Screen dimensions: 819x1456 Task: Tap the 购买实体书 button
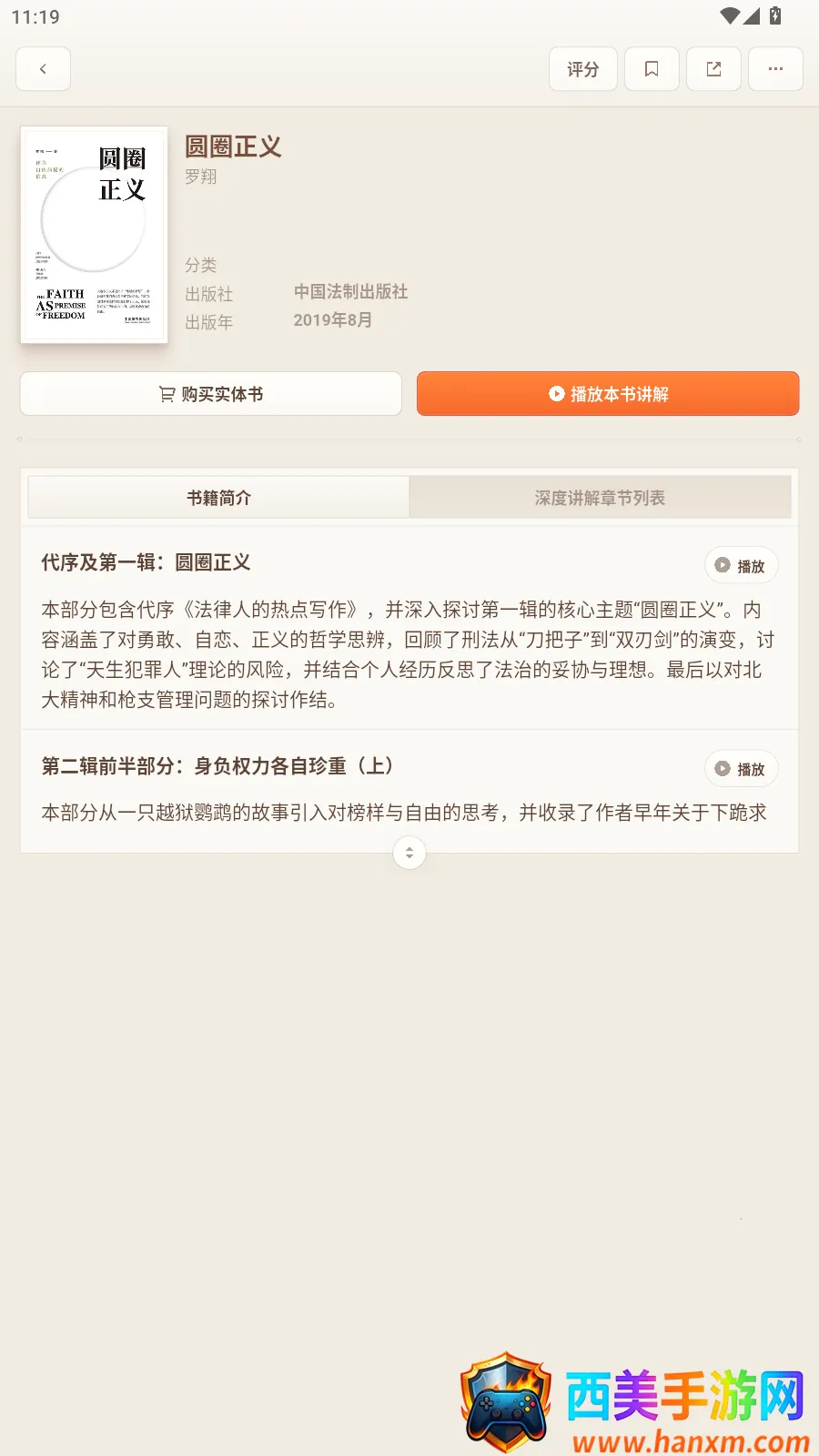point(210,393)
